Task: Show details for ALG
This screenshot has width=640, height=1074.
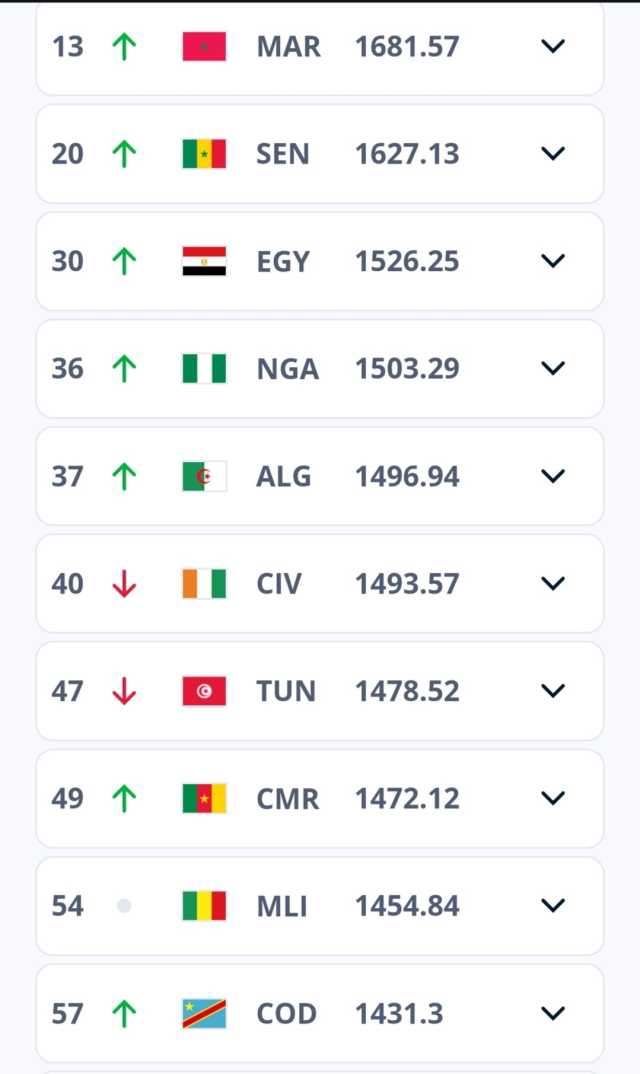Action: (x=552, y=476)
